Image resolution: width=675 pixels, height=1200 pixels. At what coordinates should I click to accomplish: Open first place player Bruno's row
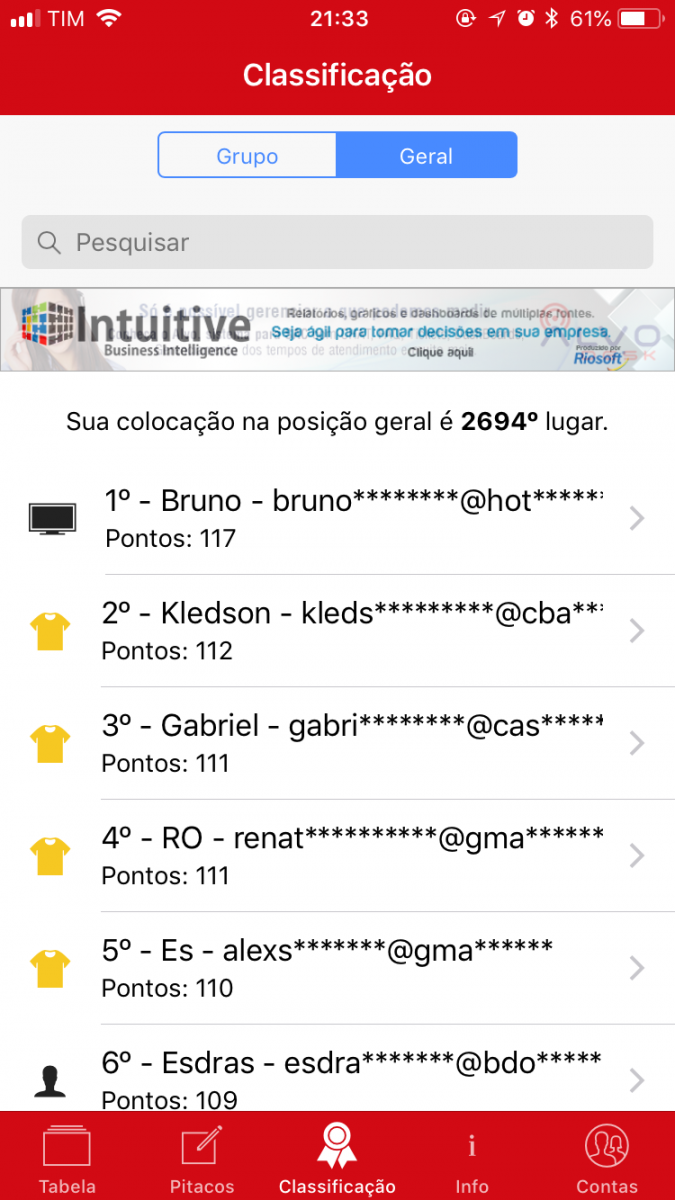coord(337,518)
